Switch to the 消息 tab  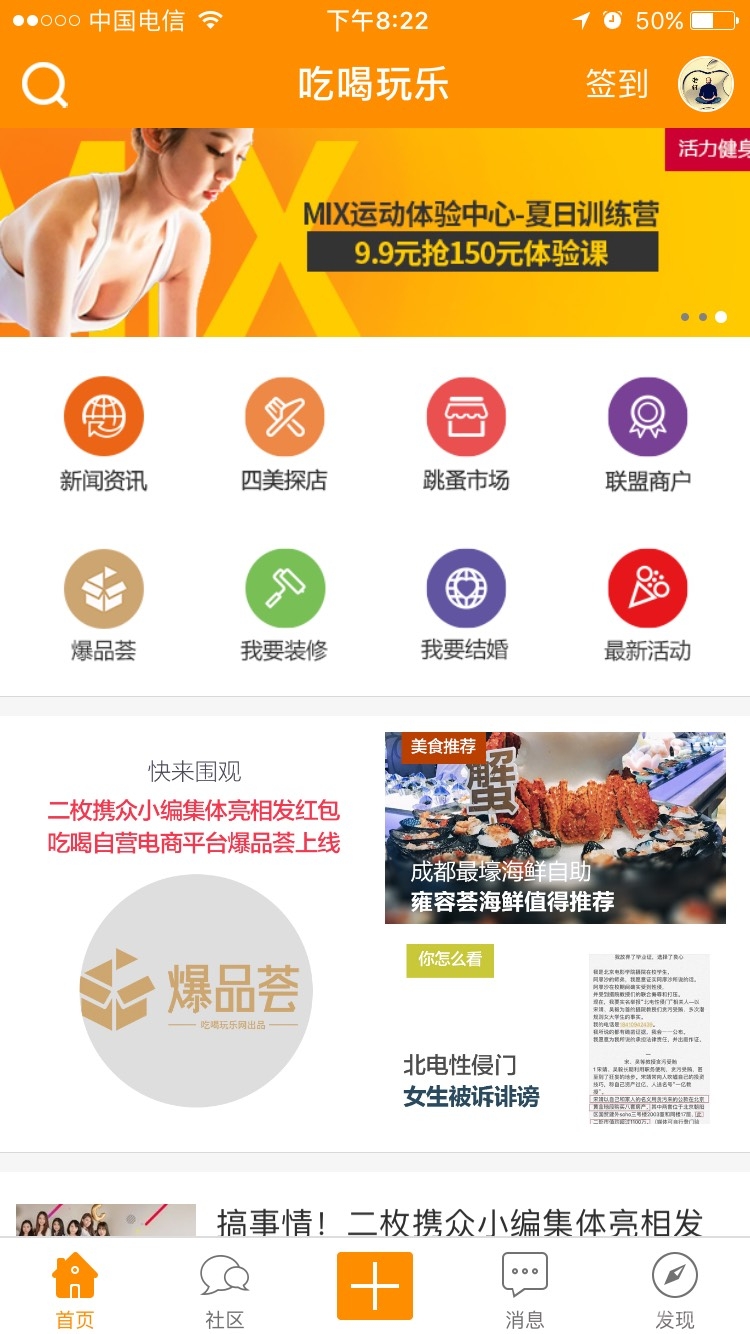pyautogui.click(x=525, y=1290)
